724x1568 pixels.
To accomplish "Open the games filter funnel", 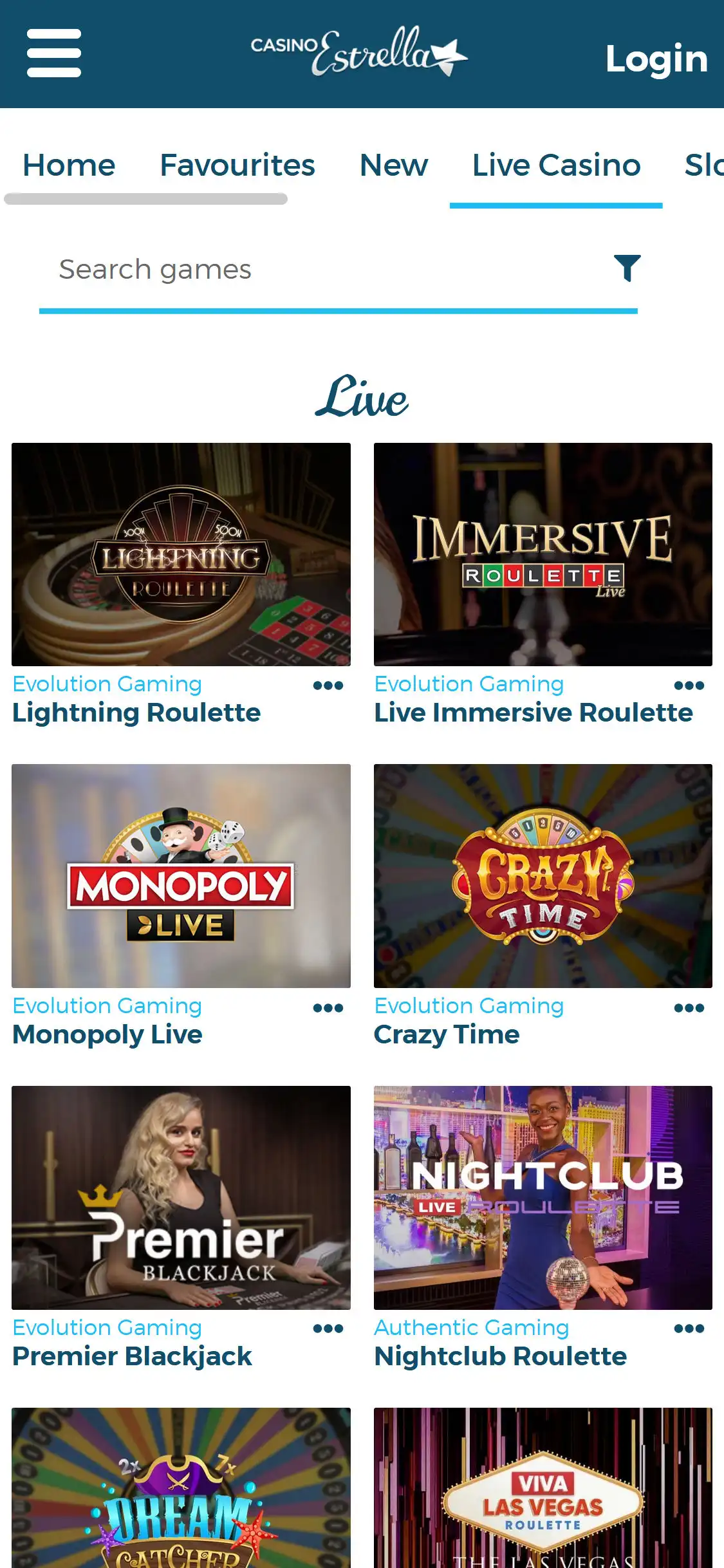I will [x=627, y=268].
